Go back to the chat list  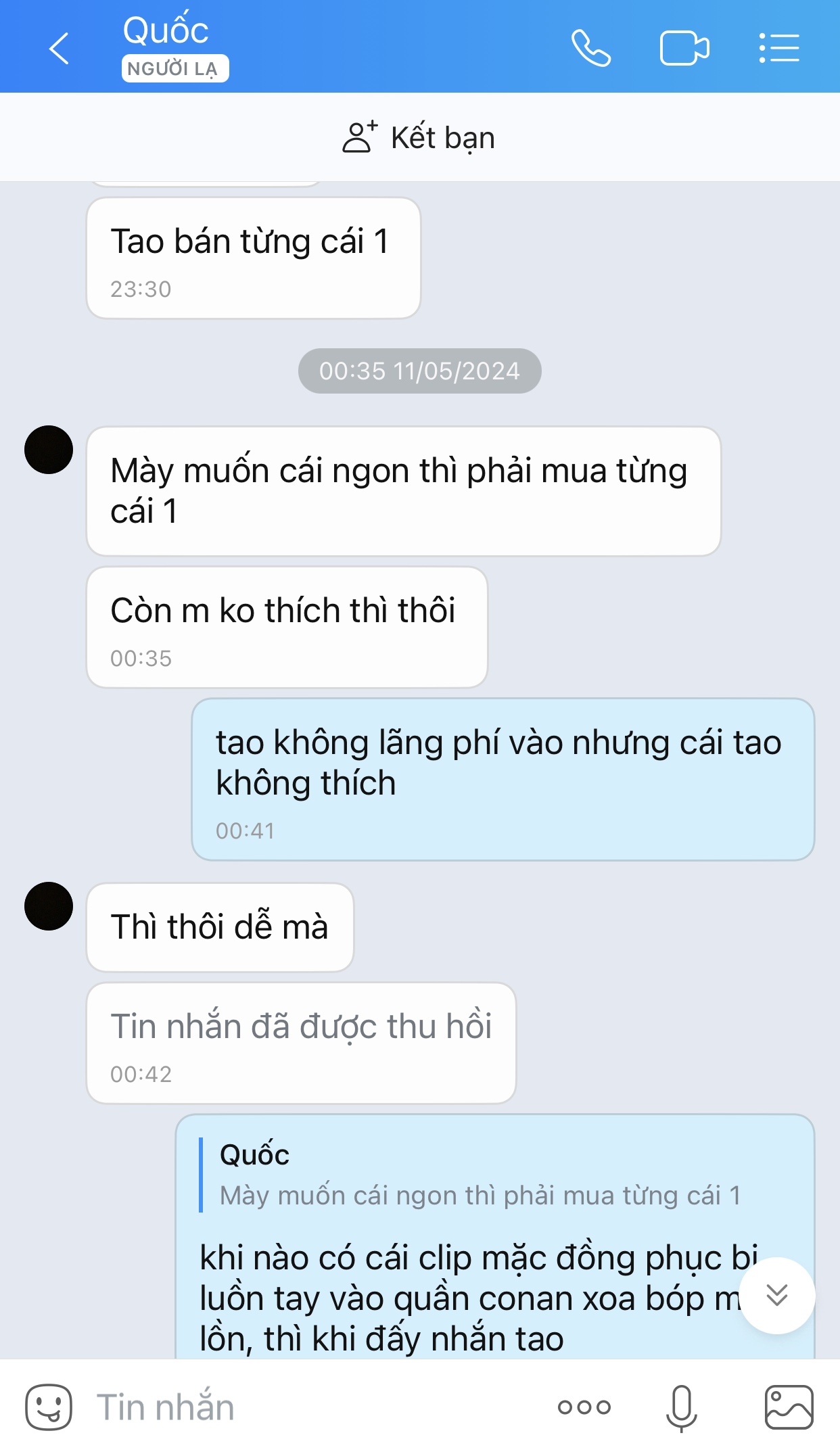coord(60,49)
